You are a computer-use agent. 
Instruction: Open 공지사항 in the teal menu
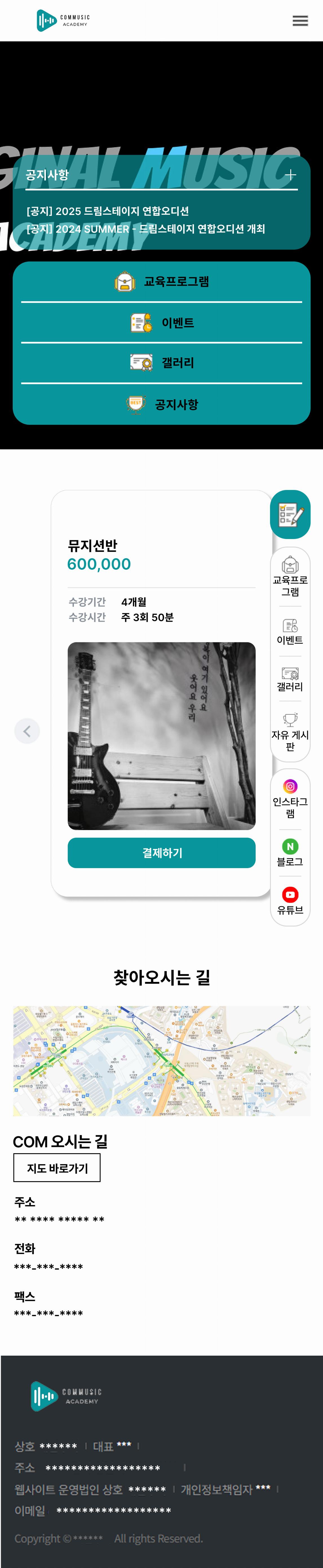tap(161, 404)
